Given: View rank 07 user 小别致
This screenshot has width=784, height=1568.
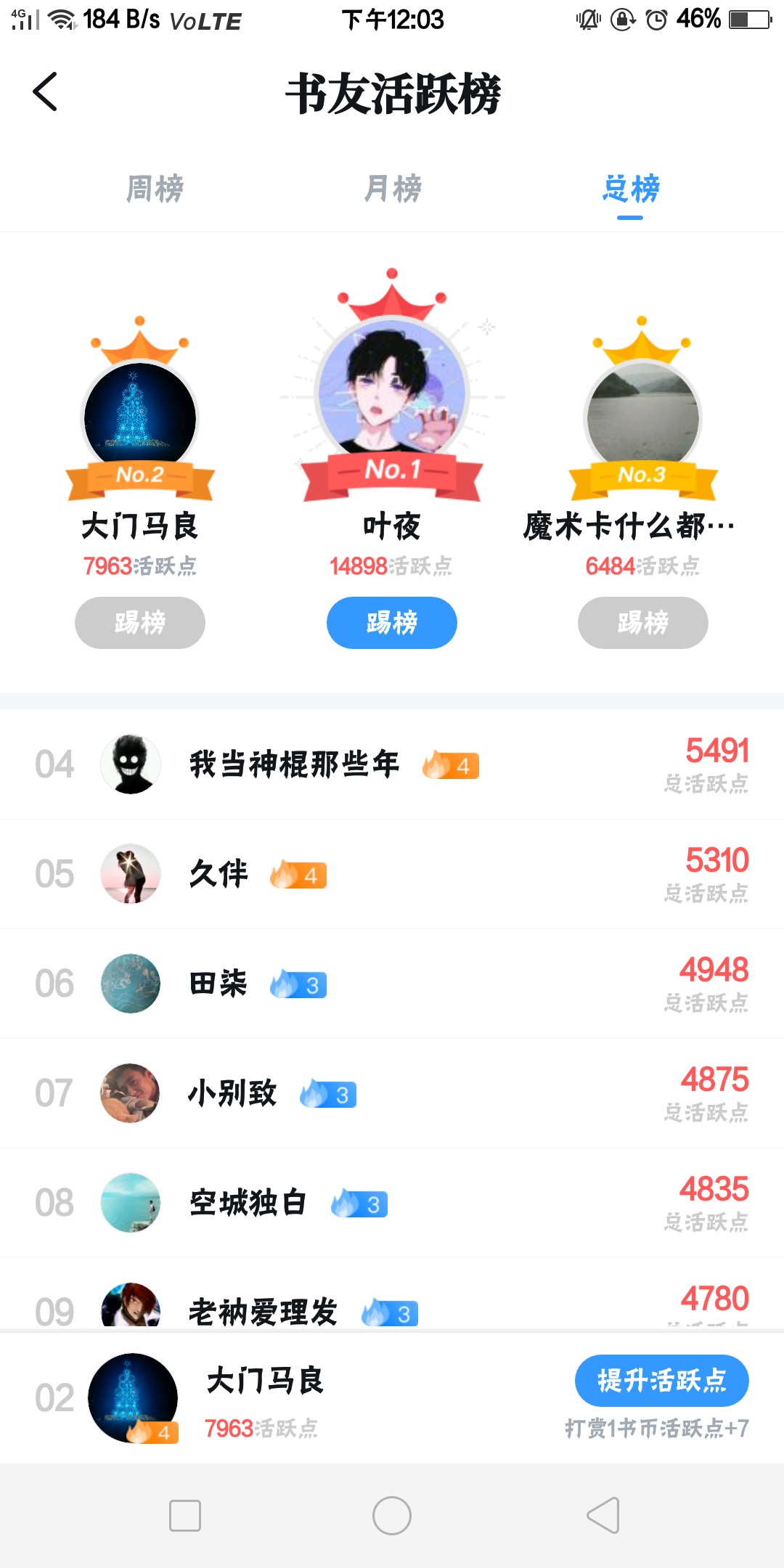Looking at the screenshot, I should coord(232,1093).
